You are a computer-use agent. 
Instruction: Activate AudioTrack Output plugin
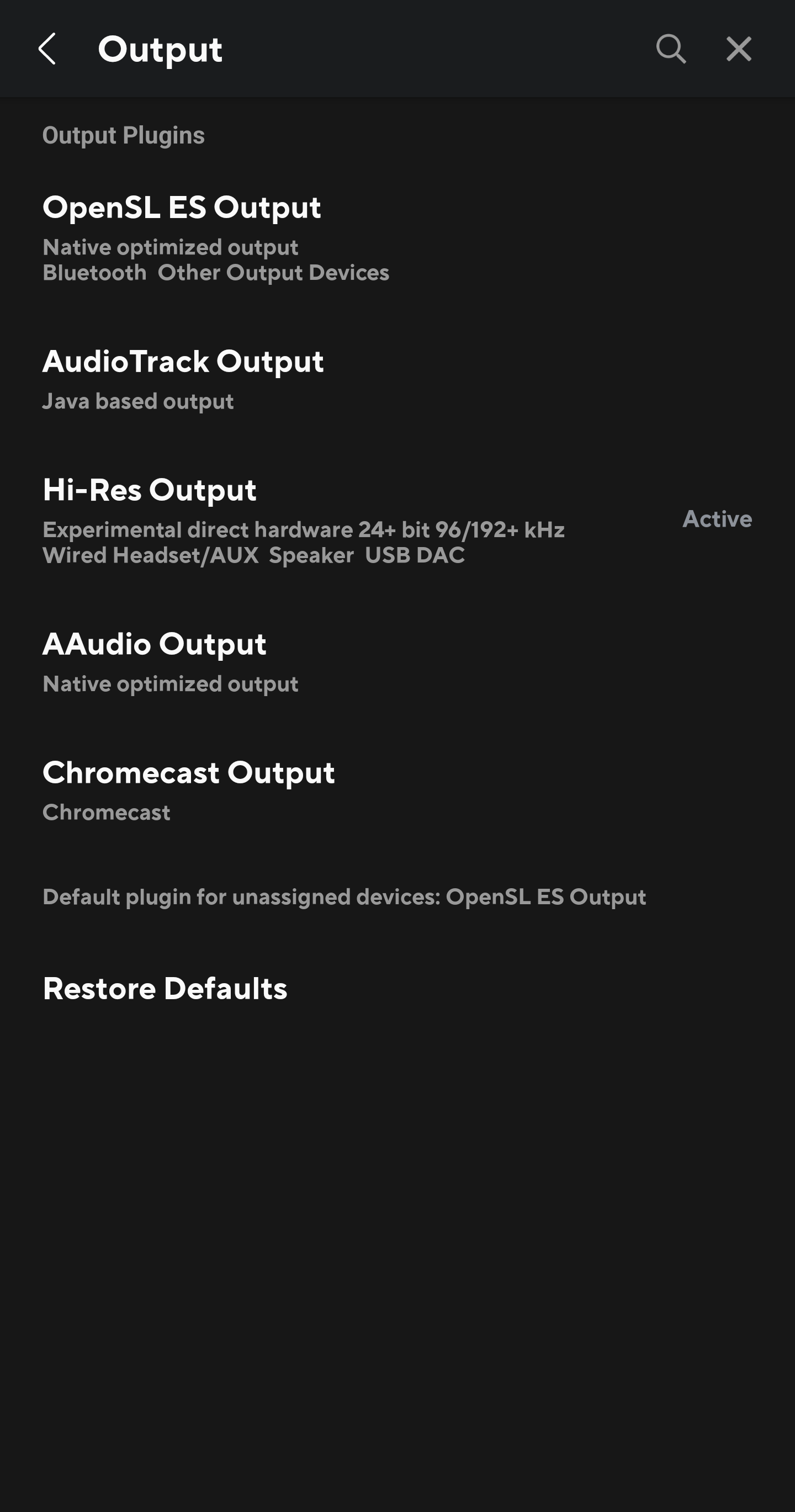tap(183, 362)
